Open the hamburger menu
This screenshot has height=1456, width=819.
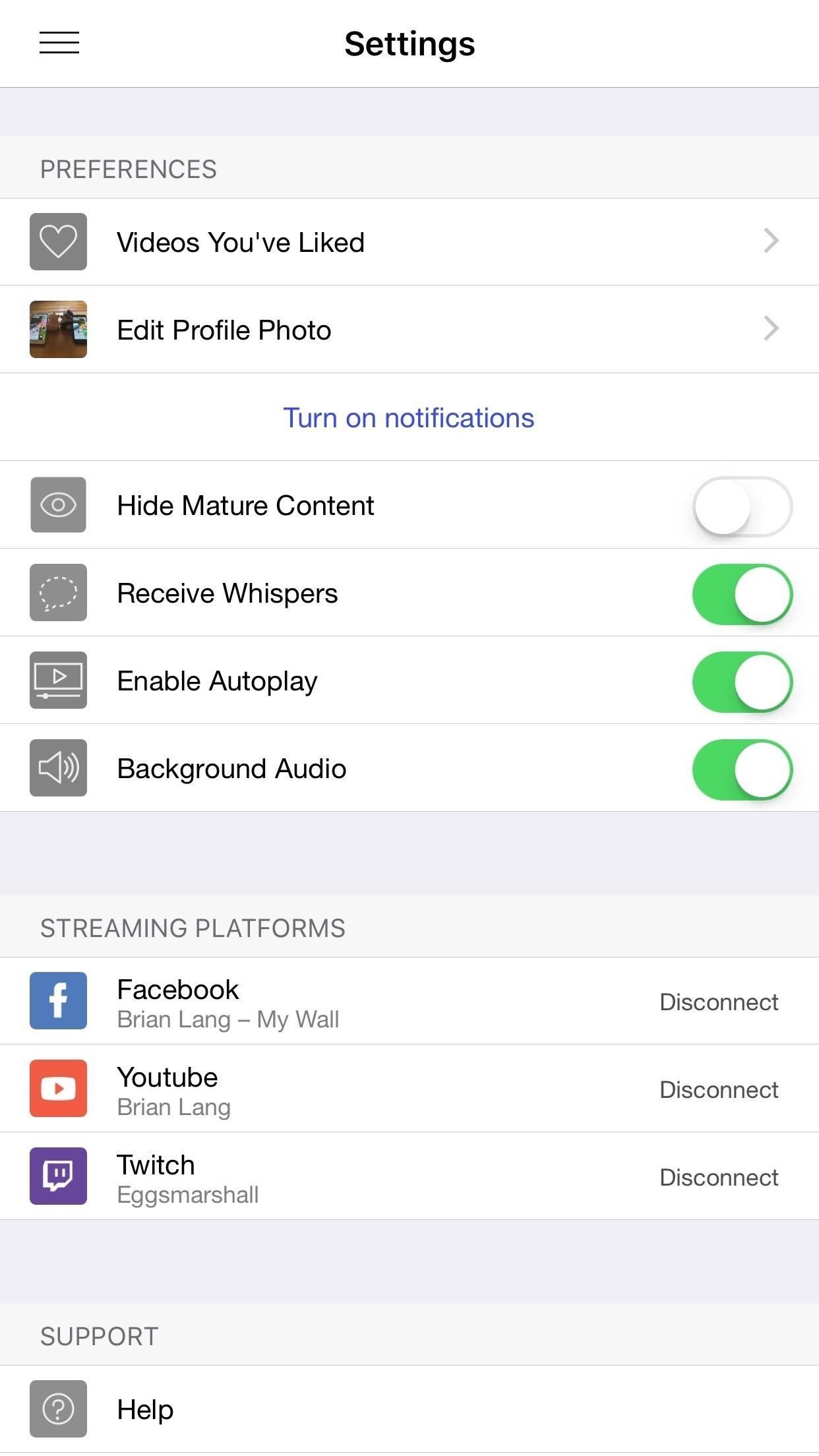tap(58, 42)
